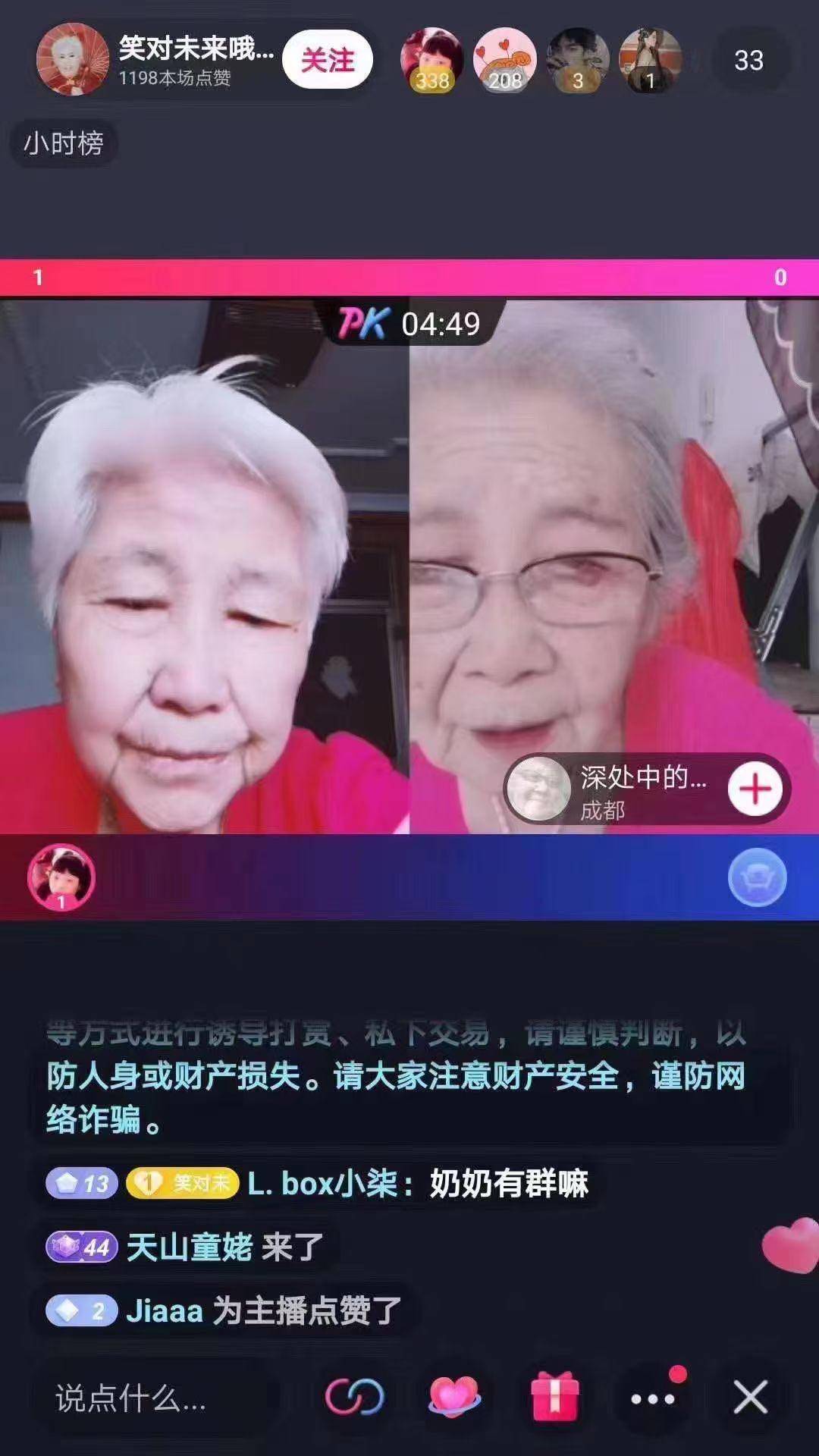Viewport: 819px width, 1456px height.
Task: Open the link/co-stream loop icon
Action: click(355, 1396)
